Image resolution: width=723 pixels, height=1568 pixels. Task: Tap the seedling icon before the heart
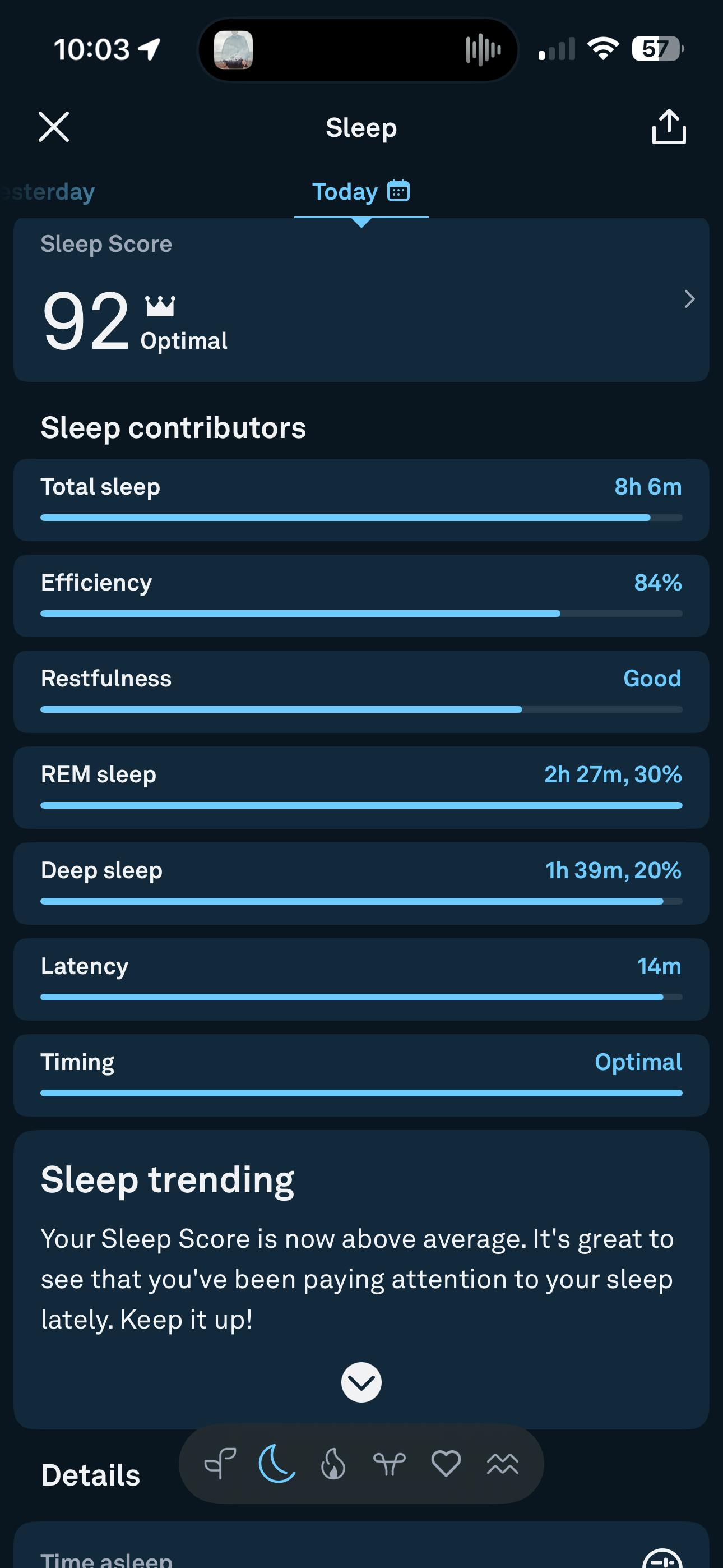(390, 1464)
